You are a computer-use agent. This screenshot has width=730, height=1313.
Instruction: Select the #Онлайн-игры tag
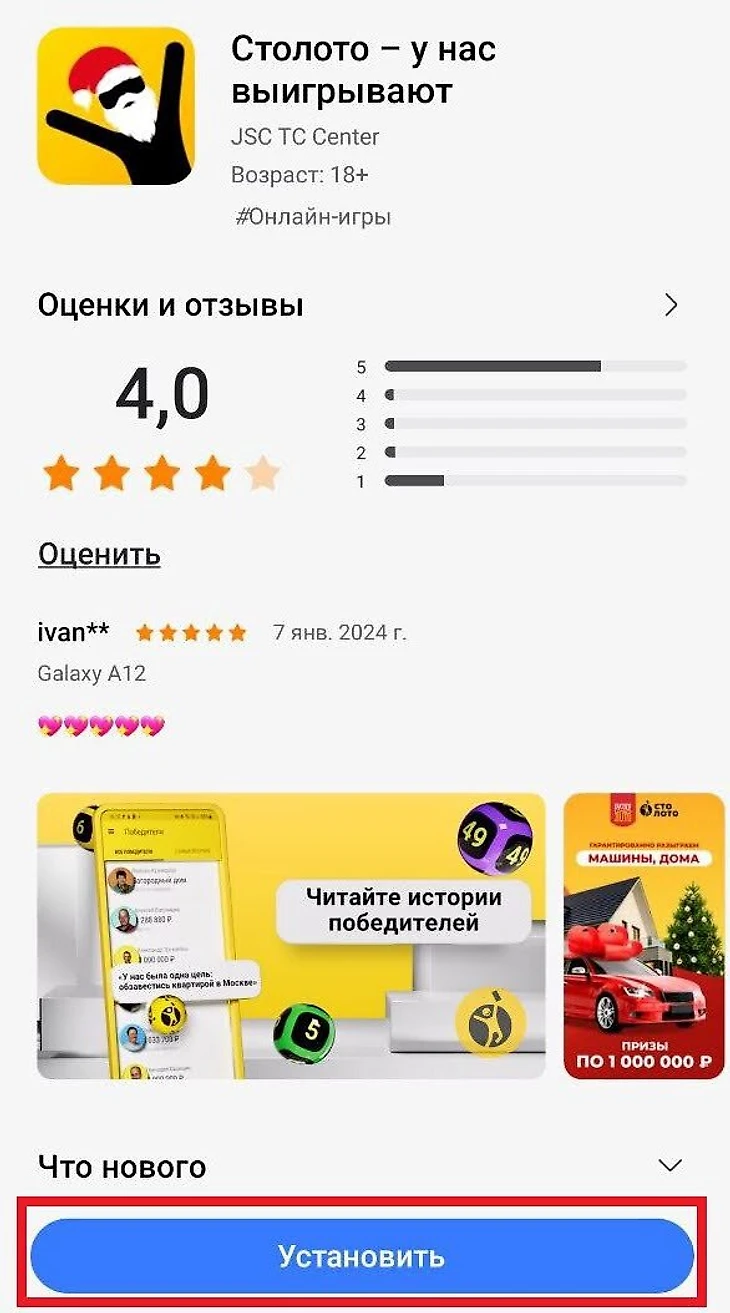[x=313, y=216]
